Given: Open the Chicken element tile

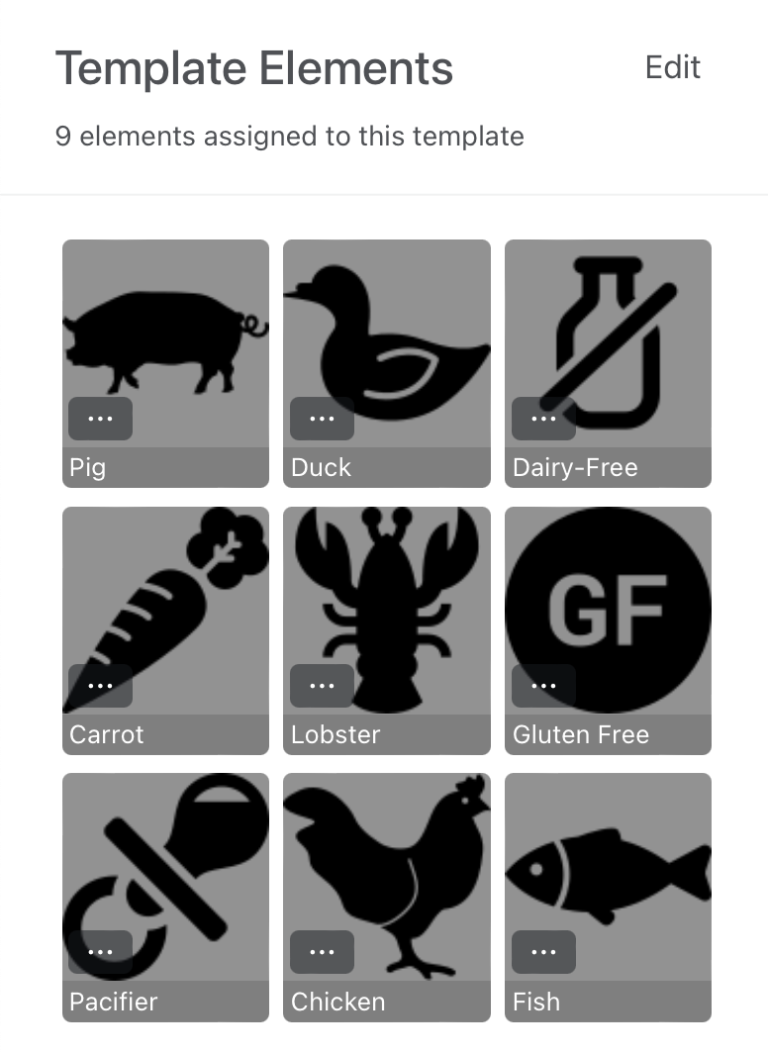Looking at the screenshot, I should [387, 870].
